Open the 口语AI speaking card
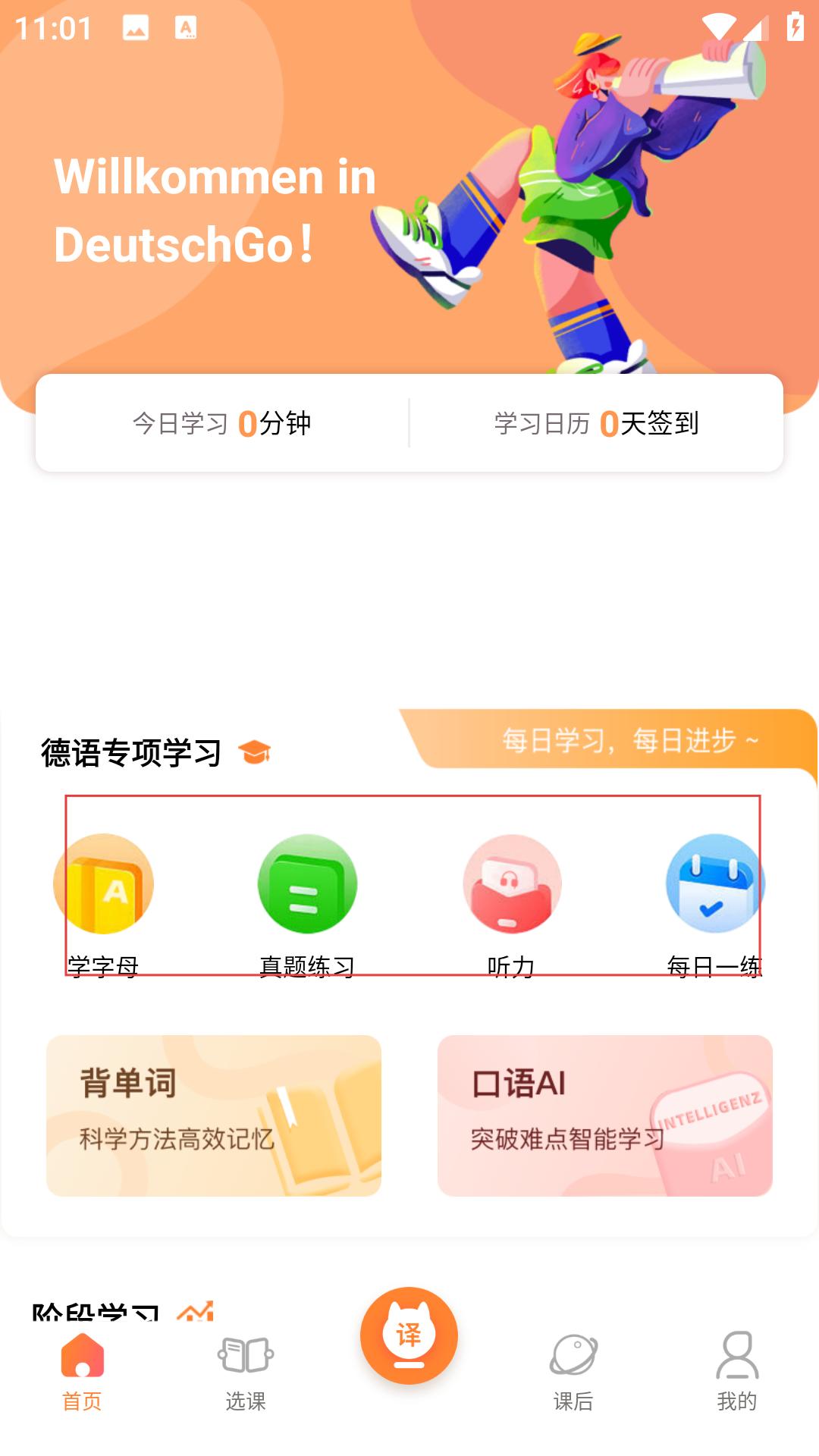This screenshot has height=1456, width=819. tap(604, 1116)
